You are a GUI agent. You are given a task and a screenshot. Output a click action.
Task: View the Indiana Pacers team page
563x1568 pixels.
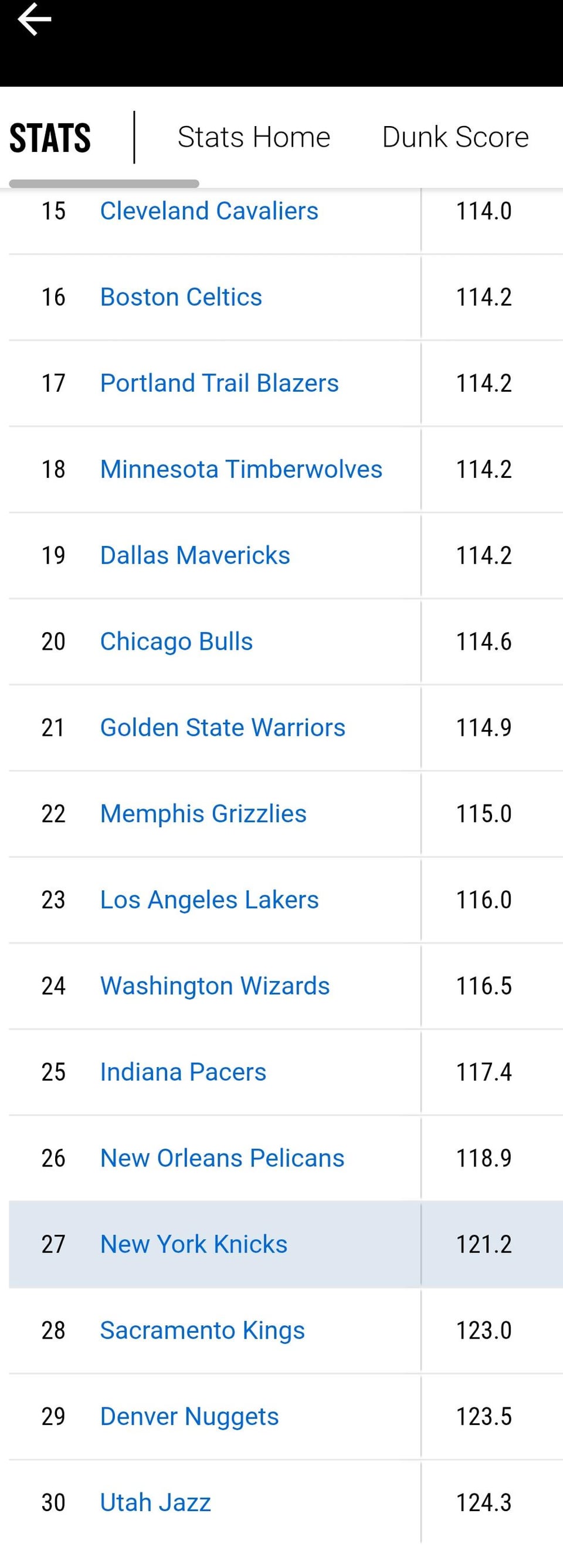pyautogui.click(x=182, y=1072)
